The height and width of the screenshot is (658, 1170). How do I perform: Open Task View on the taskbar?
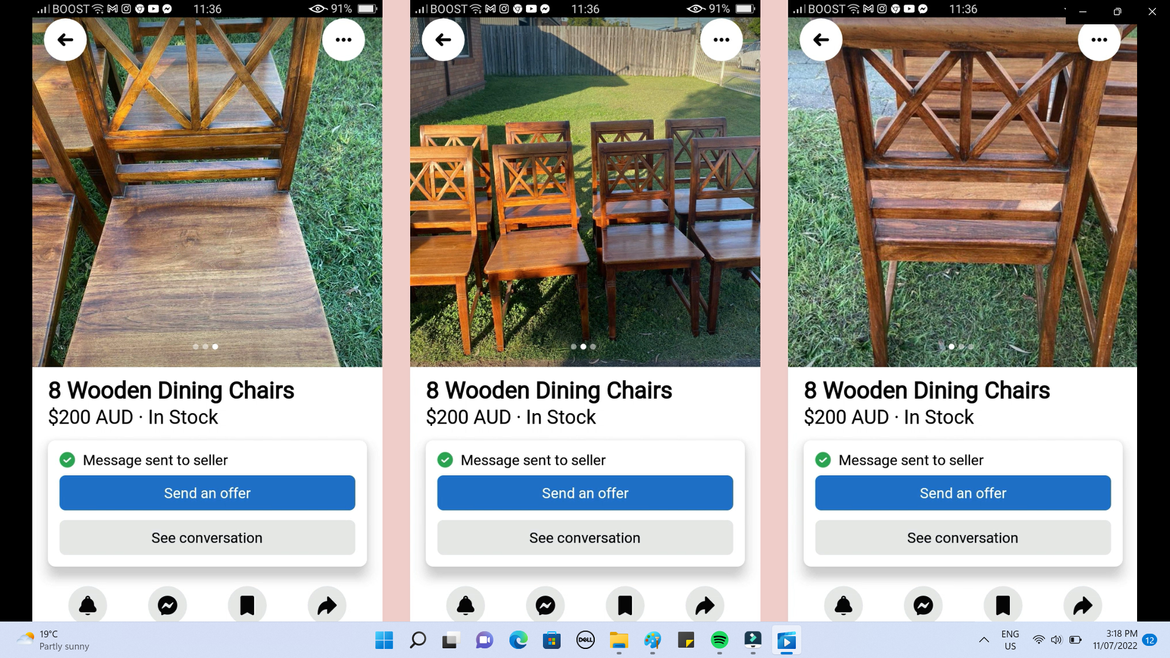(x=450, y=640)
